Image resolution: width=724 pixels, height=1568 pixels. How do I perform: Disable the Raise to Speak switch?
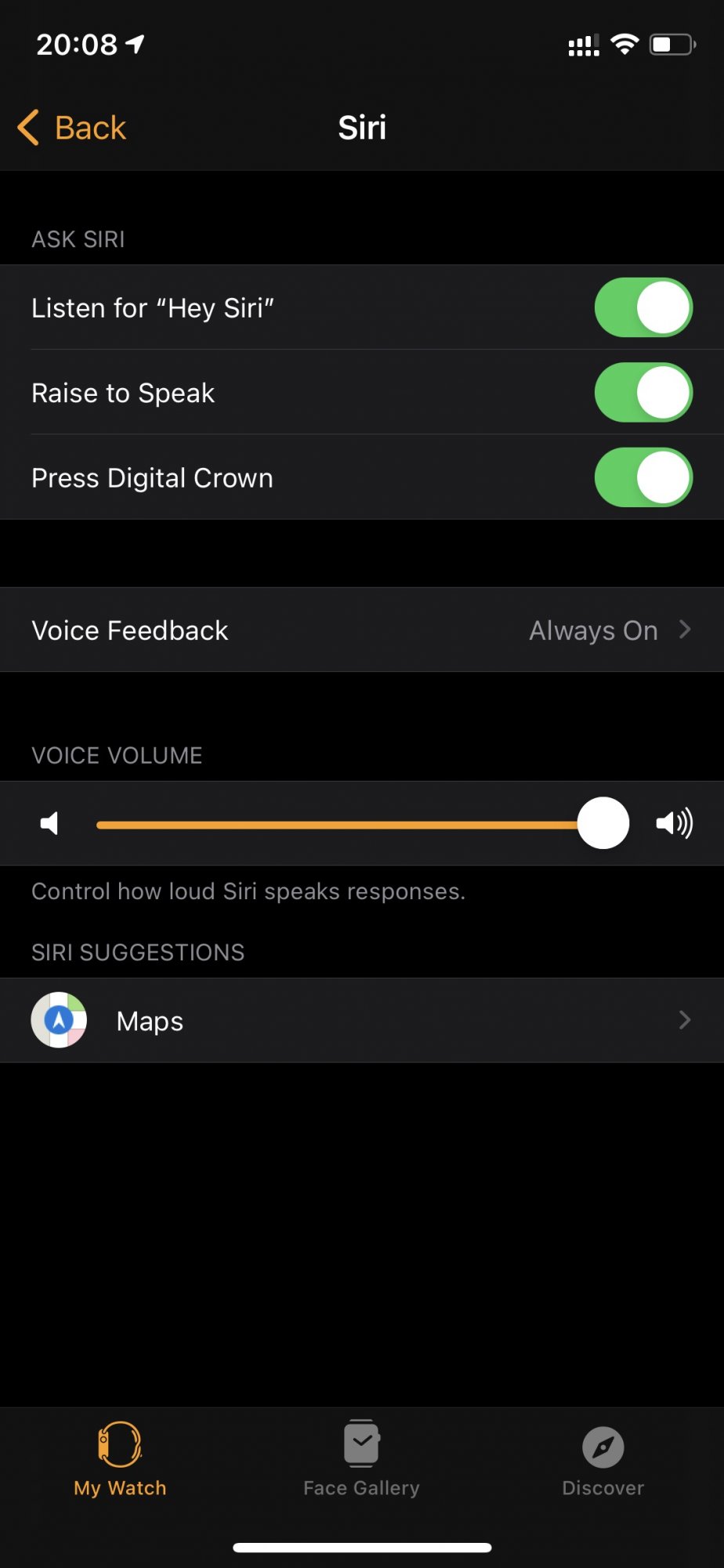pos(643,392)
